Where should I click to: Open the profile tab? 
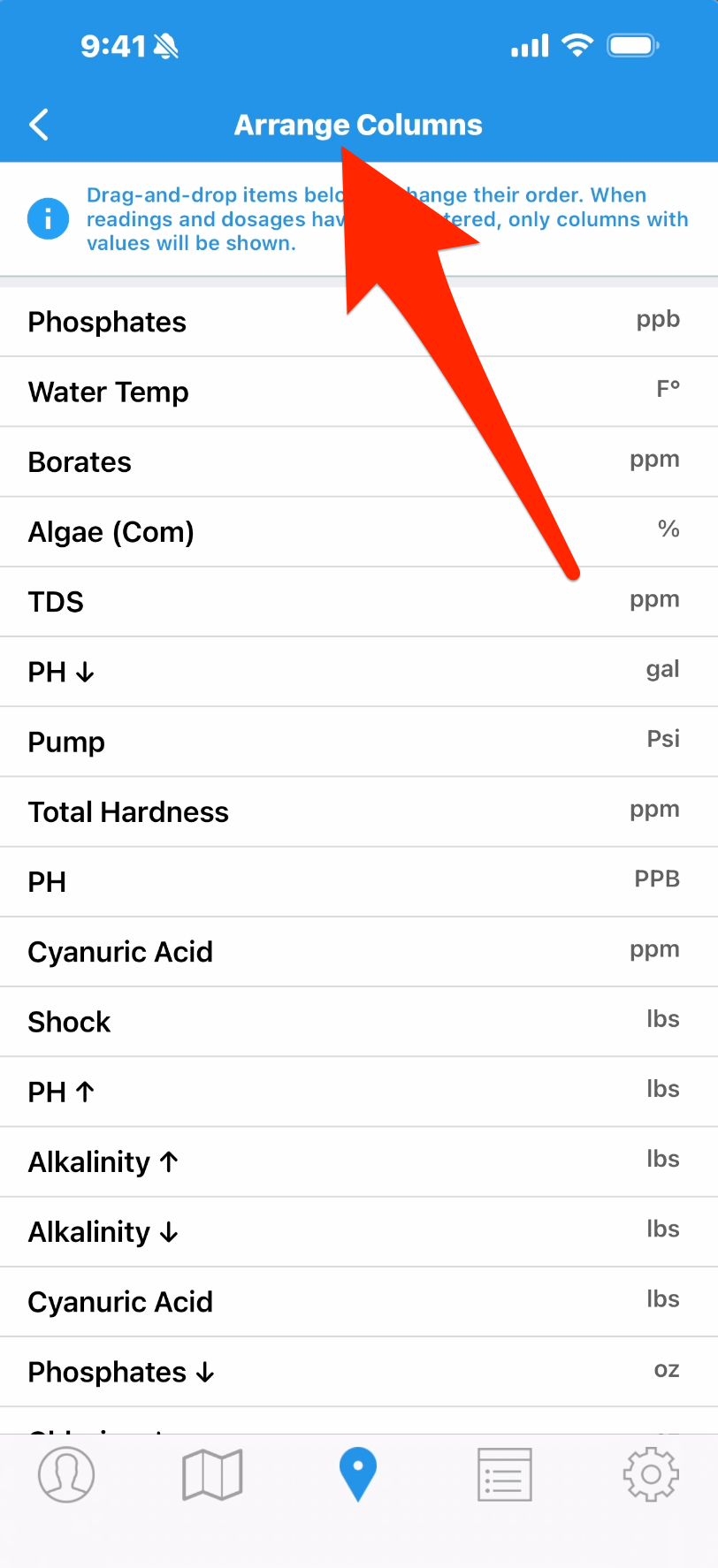click(66, 1474)
